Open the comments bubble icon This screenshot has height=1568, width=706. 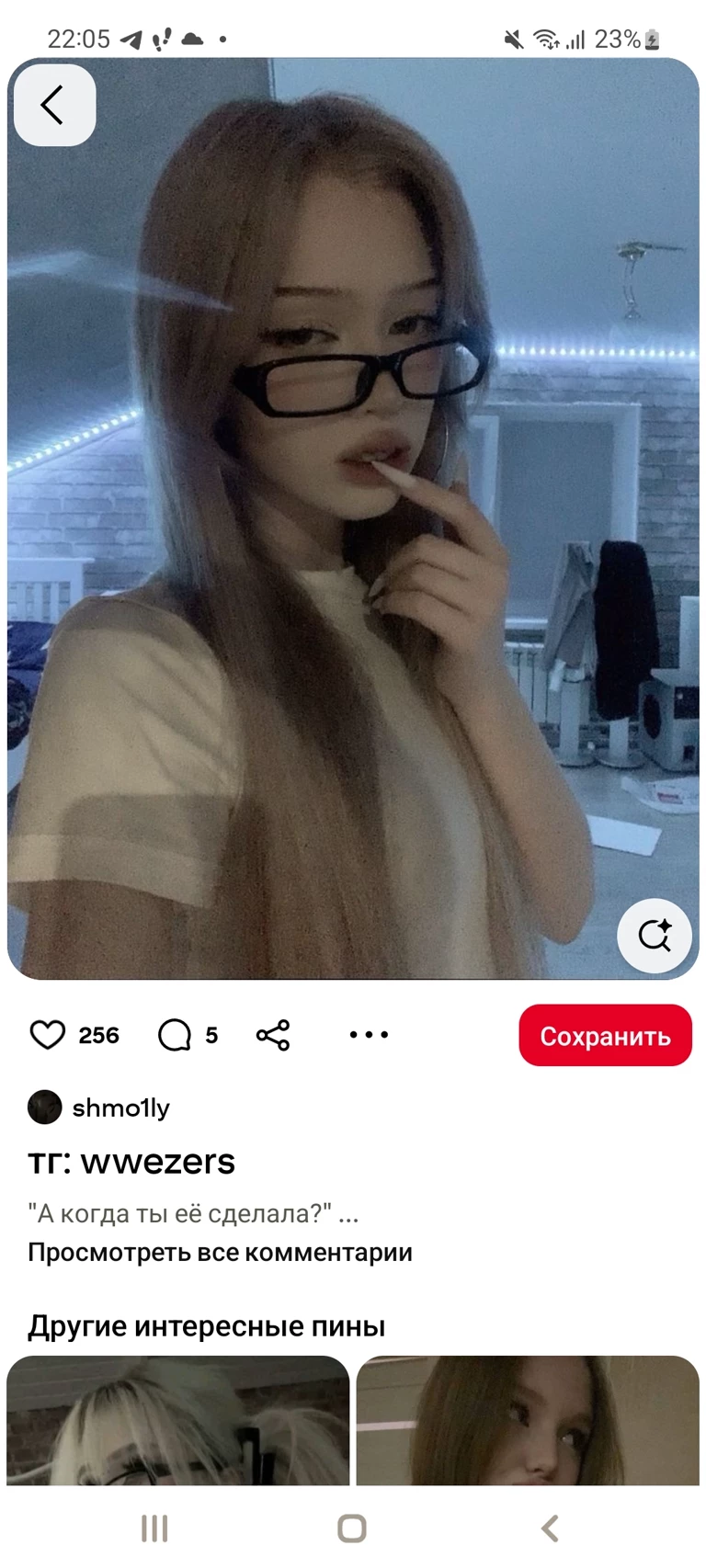175,1035
